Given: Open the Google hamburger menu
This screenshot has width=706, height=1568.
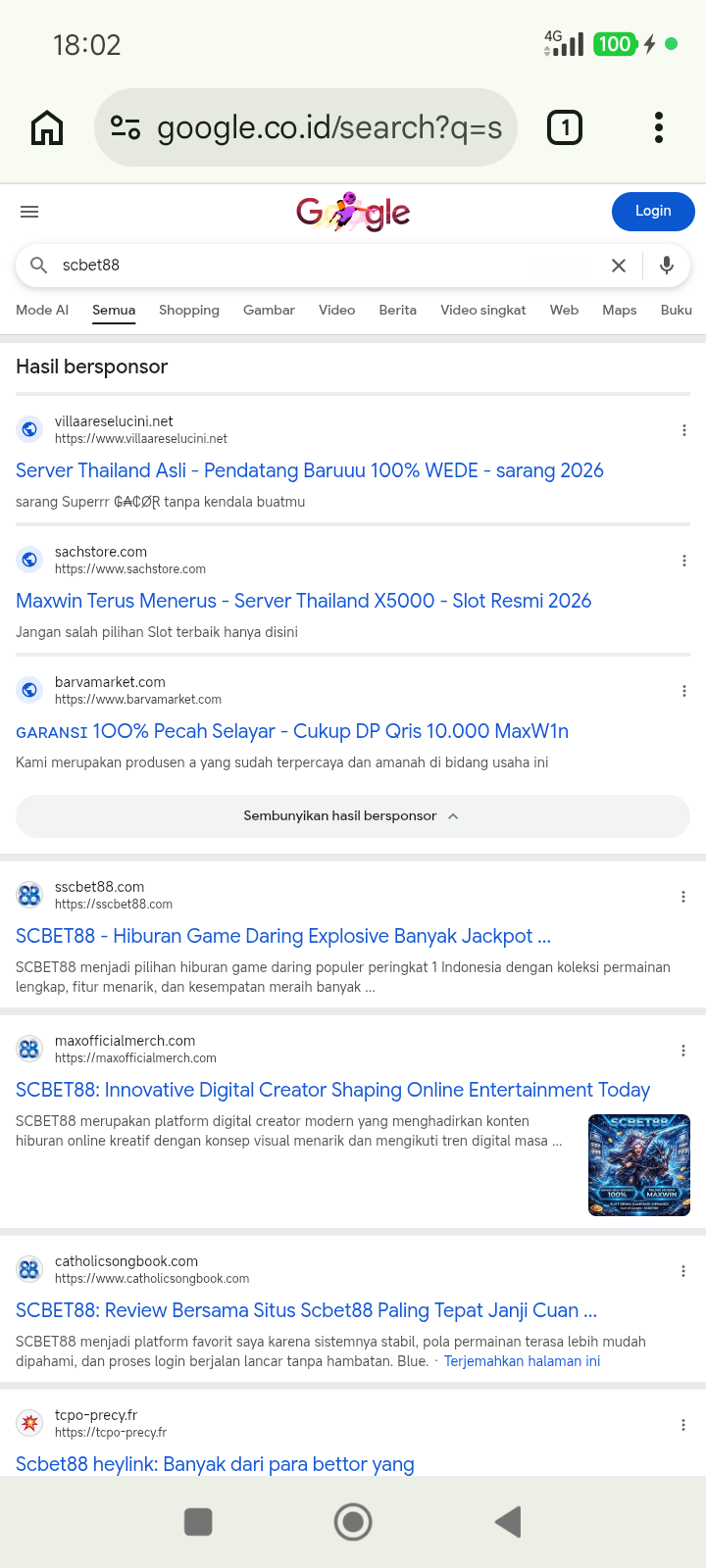Looking at the screenshot, I should click(x=29, y=212).
